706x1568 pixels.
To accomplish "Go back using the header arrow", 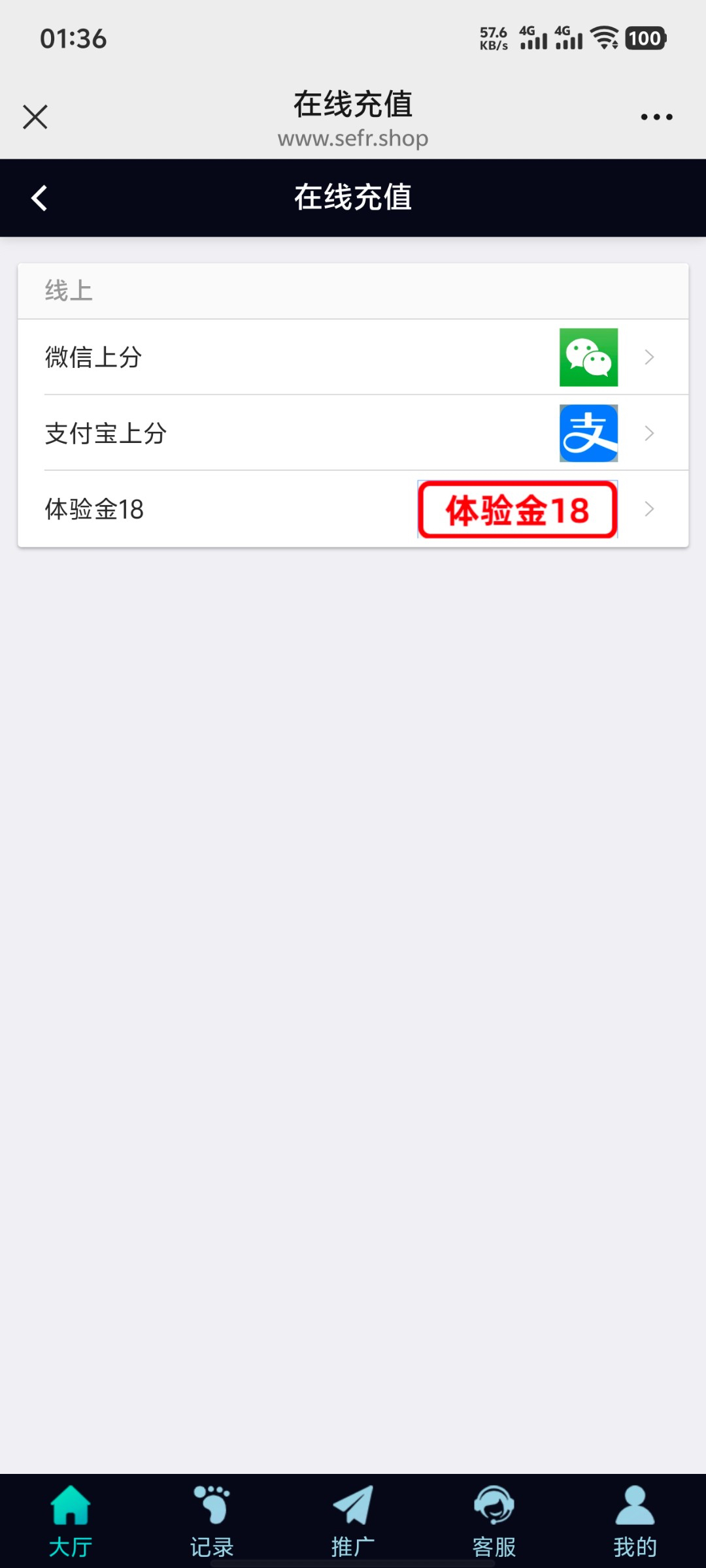I will click(39, 198).
